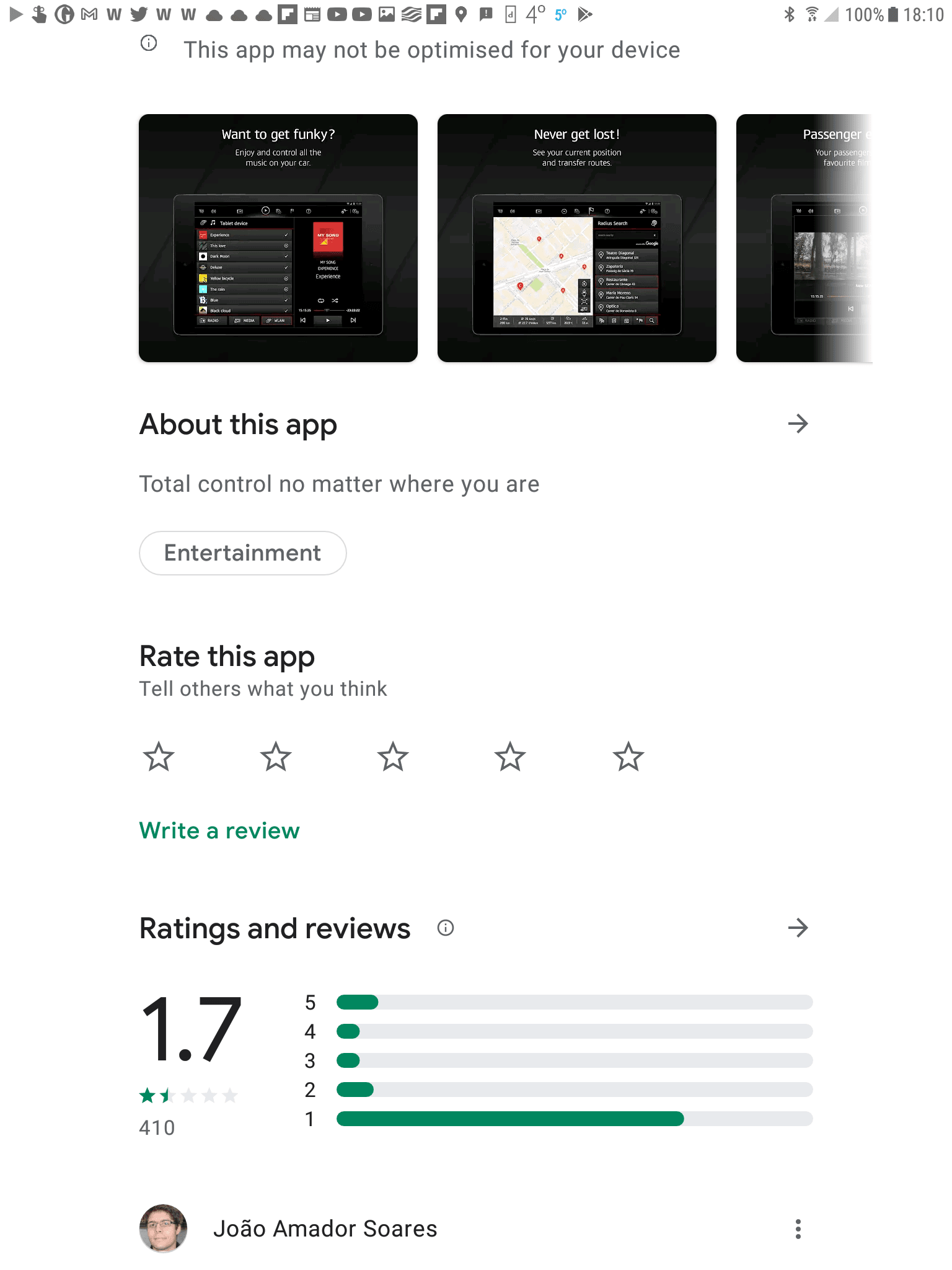Open the 'Want to get funky?' screenshot

click(278, 238)
